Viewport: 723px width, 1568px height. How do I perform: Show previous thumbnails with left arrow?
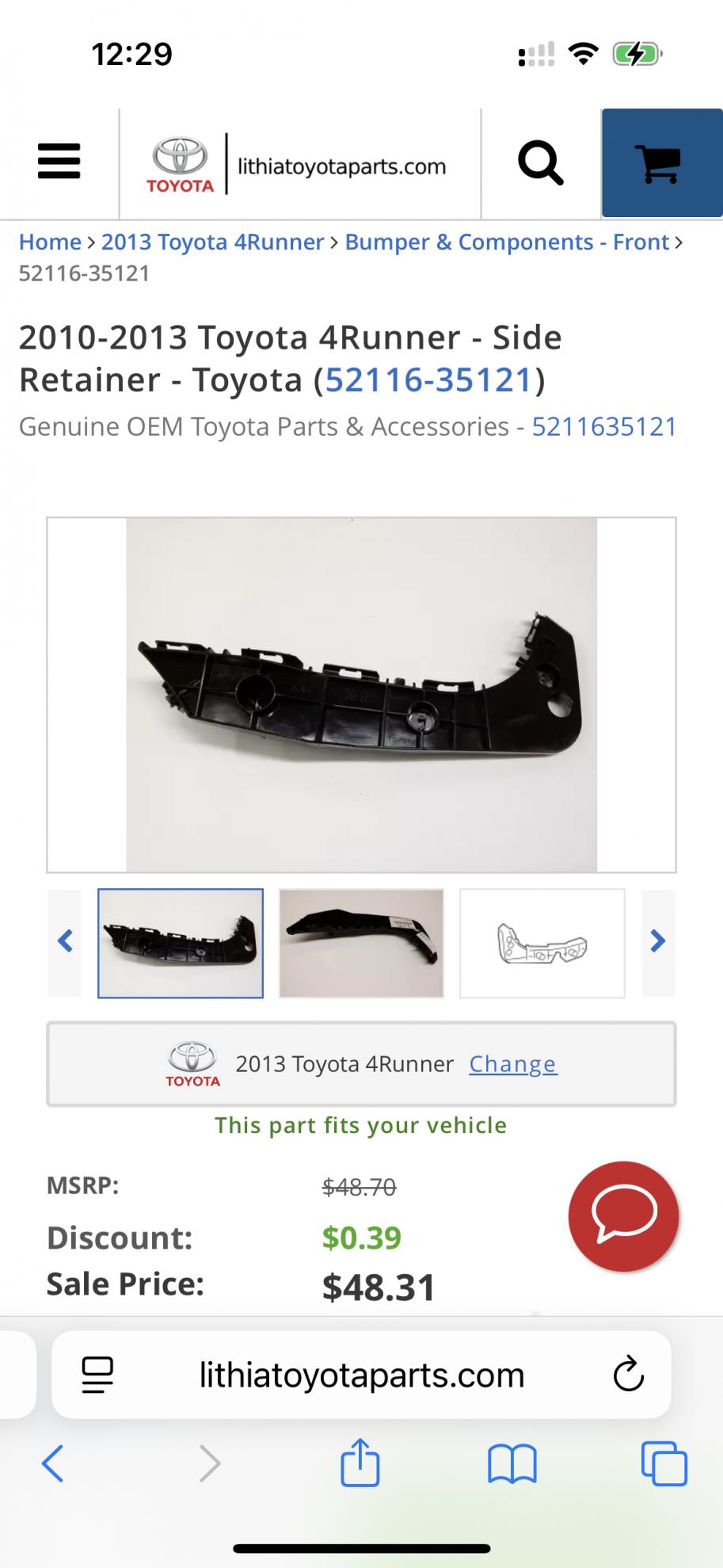point(65,942)
